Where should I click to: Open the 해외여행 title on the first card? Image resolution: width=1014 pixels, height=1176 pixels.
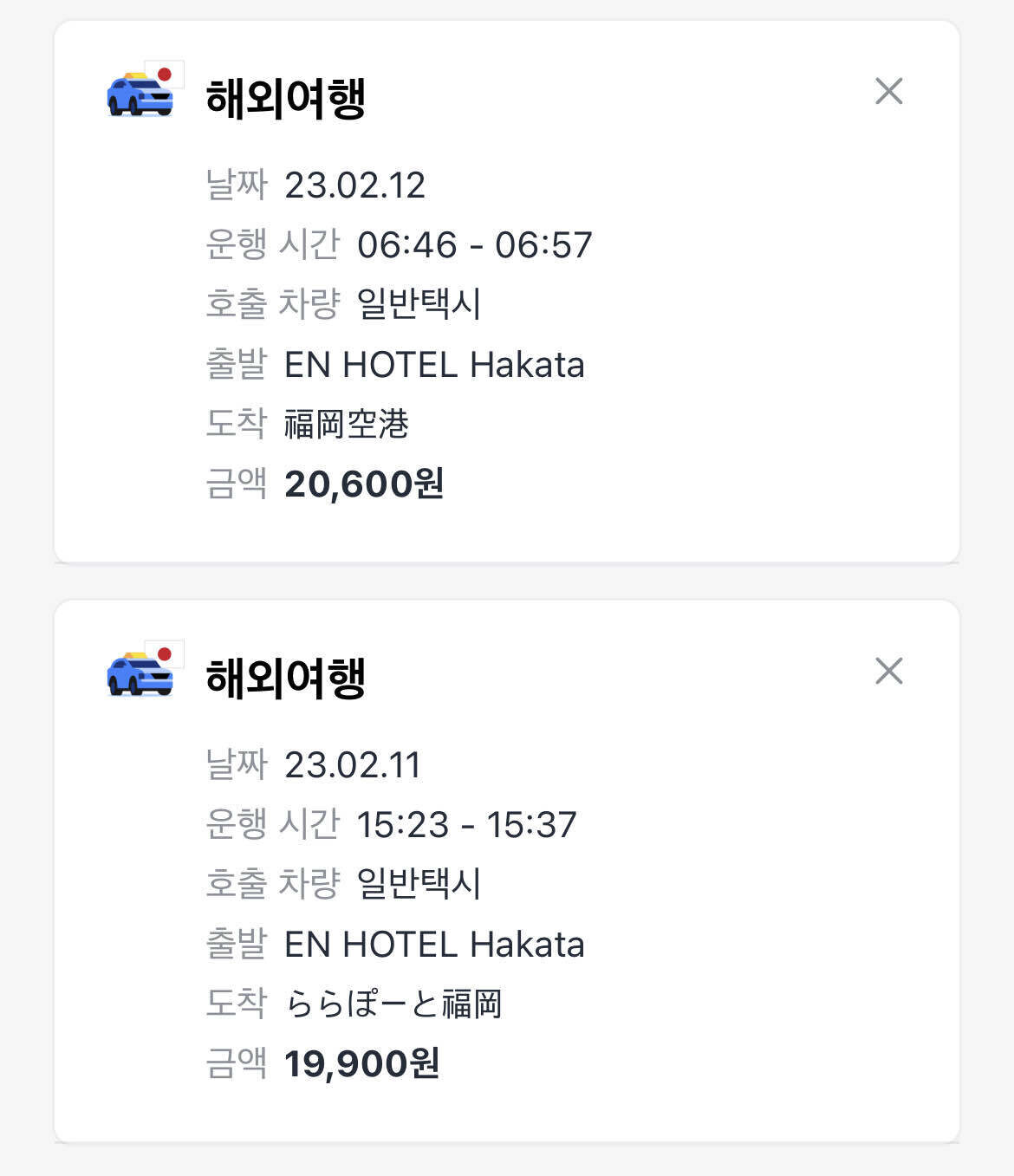(286, 95)
